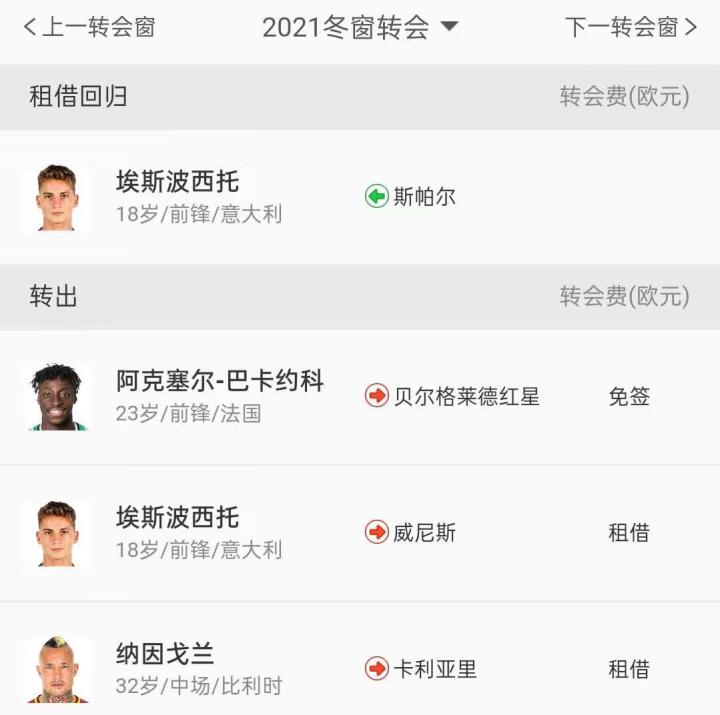Go to the previous transfer window
Screen dimensions: 720x715
[89, 27]
